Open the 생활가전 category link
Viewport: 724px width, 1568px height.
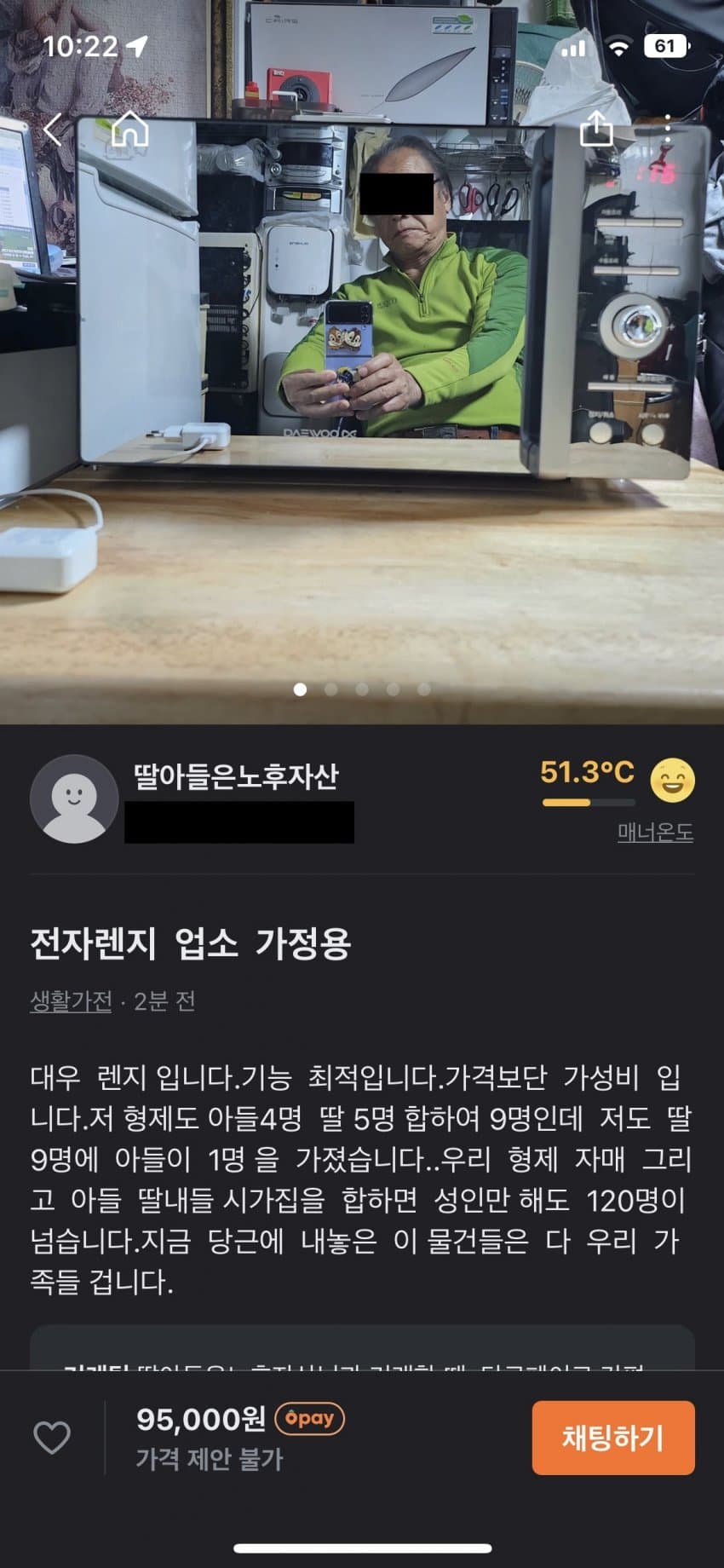tap(71, 1000)
